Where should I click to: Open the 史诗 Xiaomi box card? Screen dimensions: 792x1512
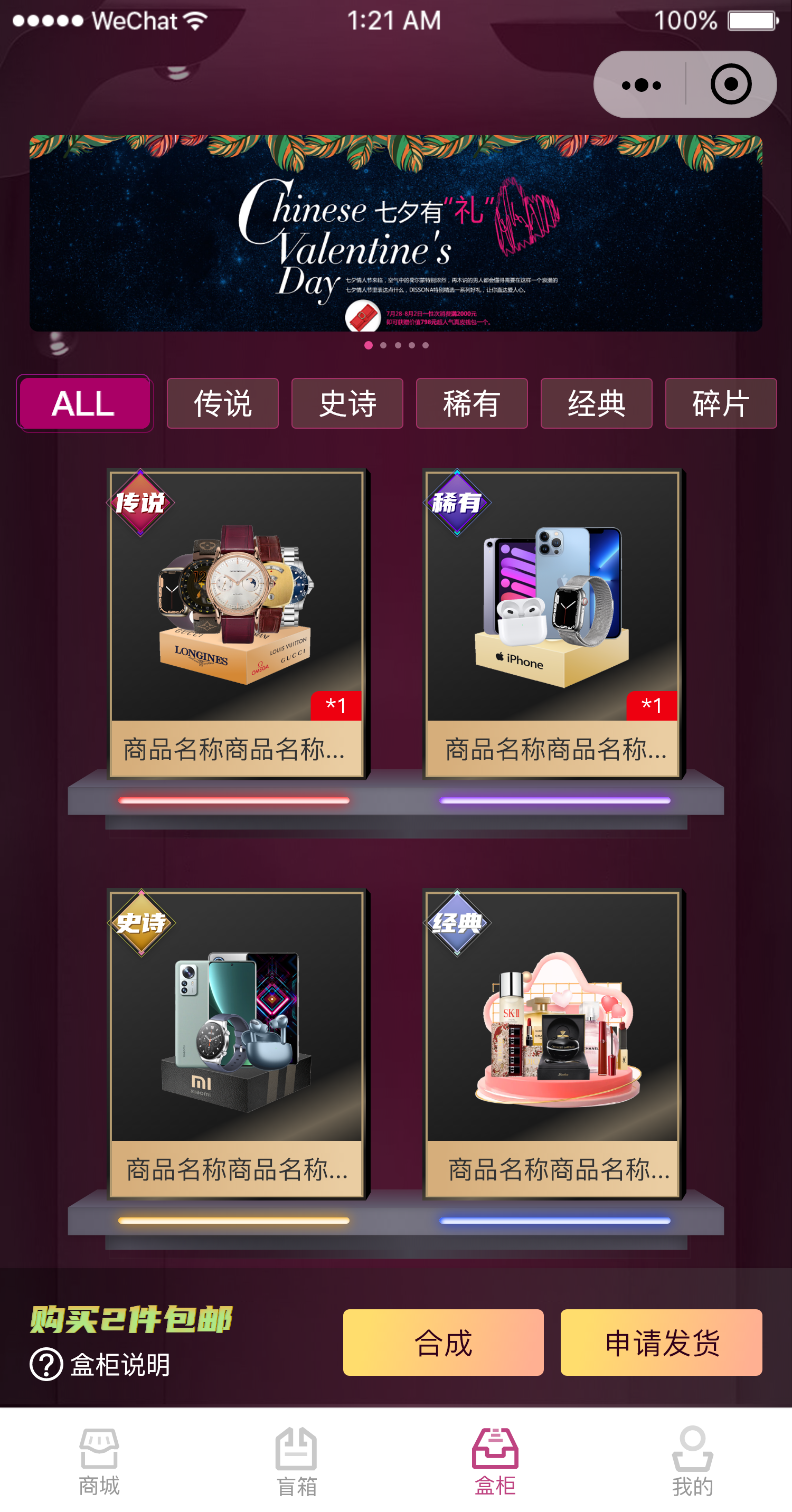[237, 1044]
